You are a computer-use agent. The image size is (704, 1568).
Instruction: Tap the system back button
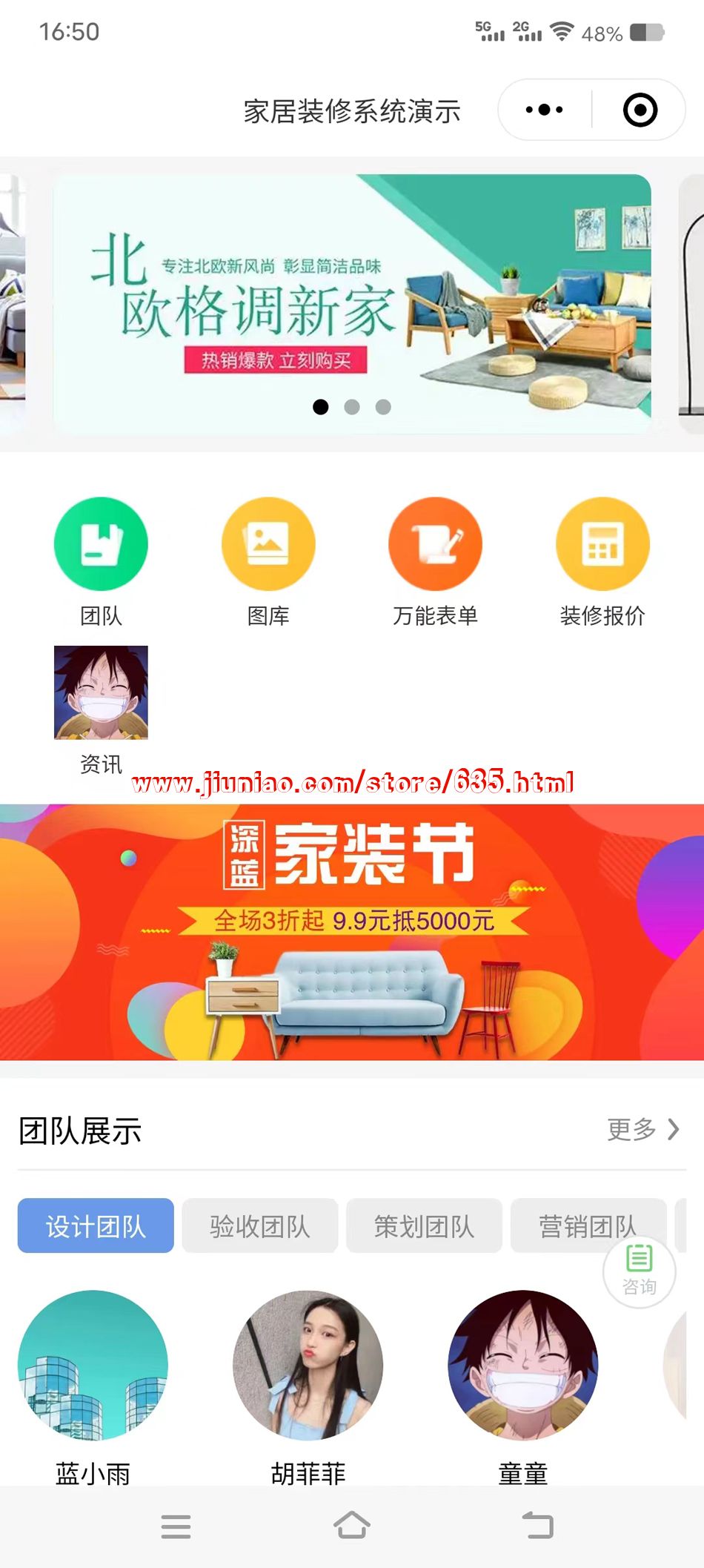coord(537,1526)
